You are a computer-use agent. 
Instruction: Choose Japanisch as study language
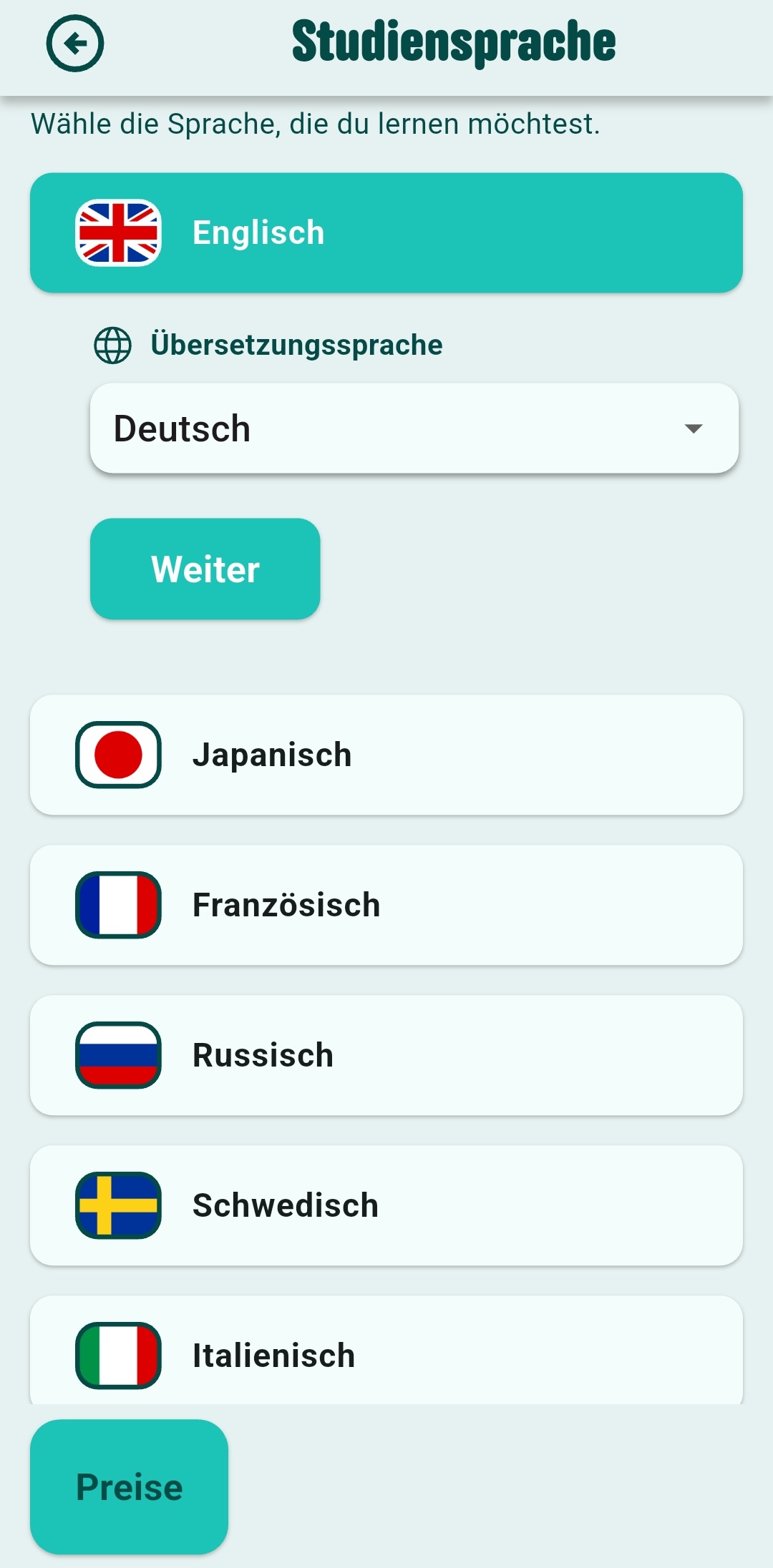[x=386, y=755]
